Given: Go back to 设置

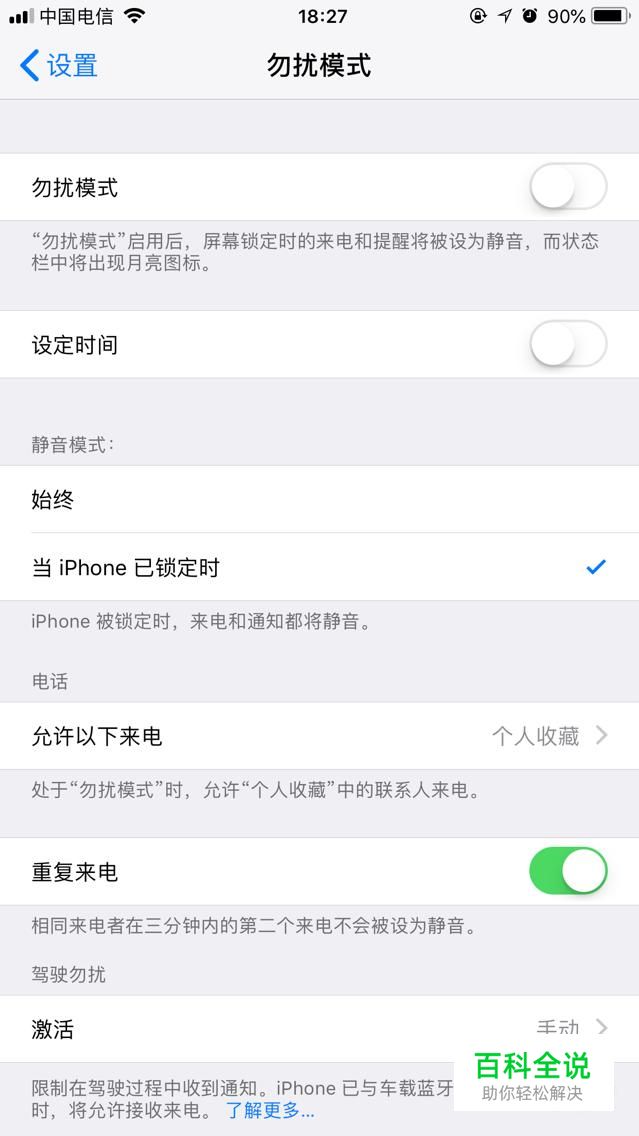Looking at the screenshot, I should (60, 66).
